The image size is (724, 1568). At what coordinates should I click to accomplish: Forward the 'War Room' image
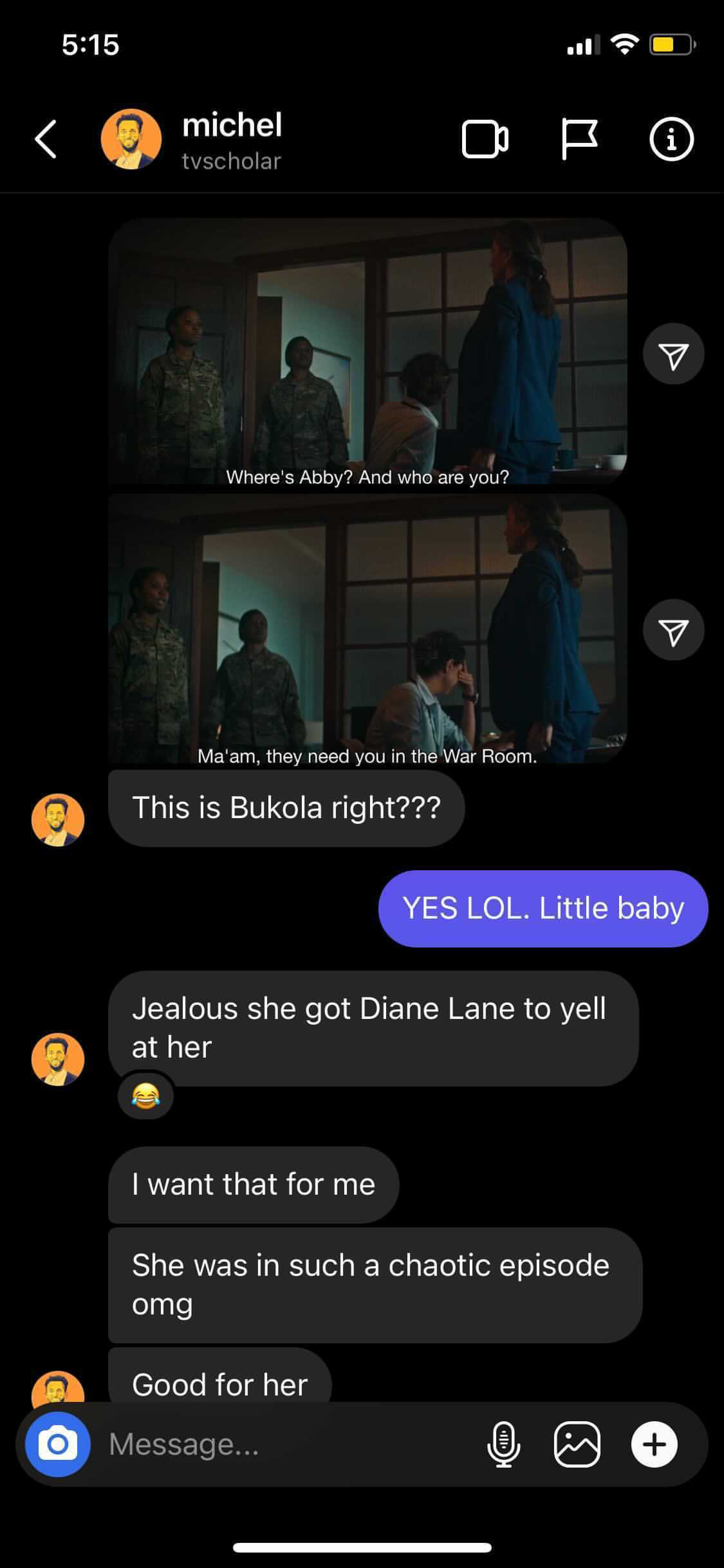673,630
